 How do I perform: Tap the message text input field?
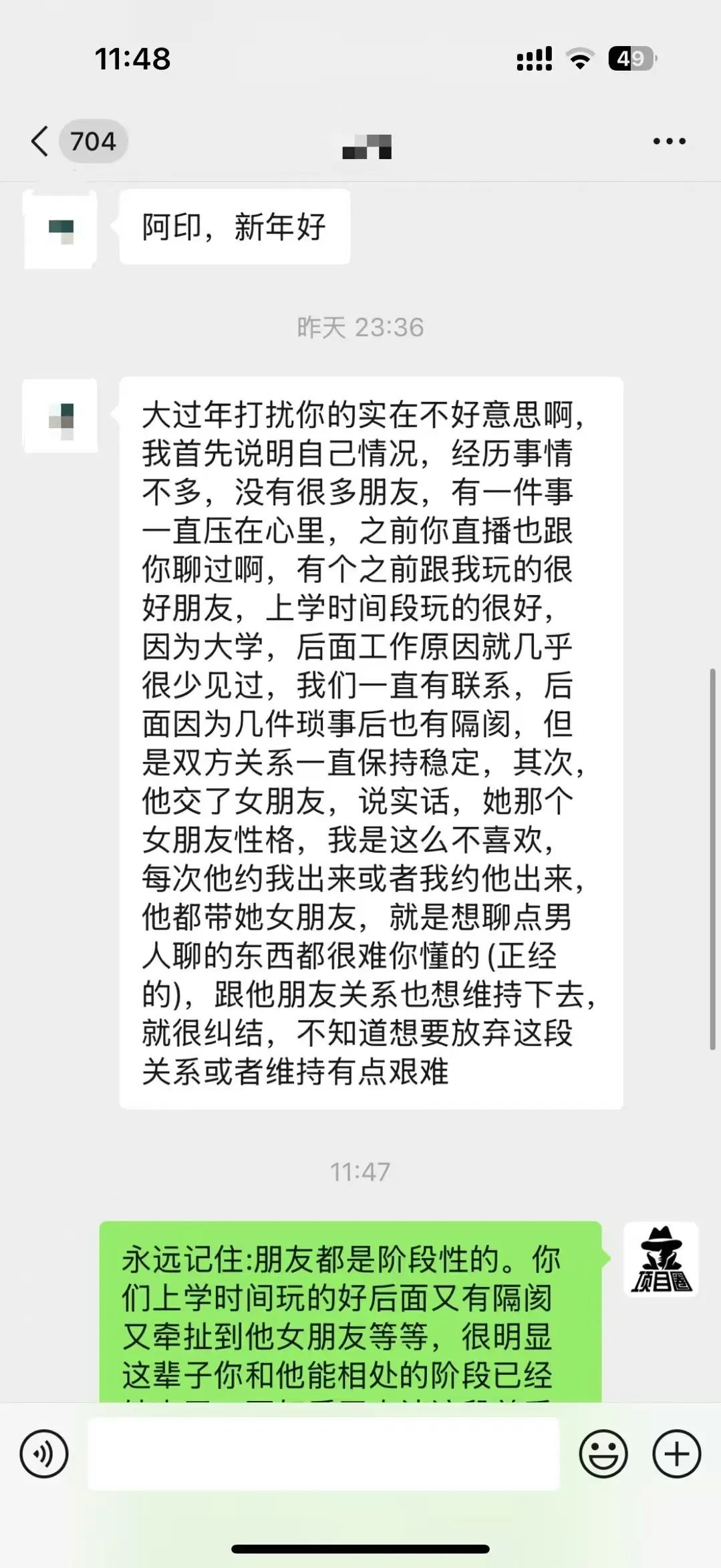click(x=323, y=1454)
